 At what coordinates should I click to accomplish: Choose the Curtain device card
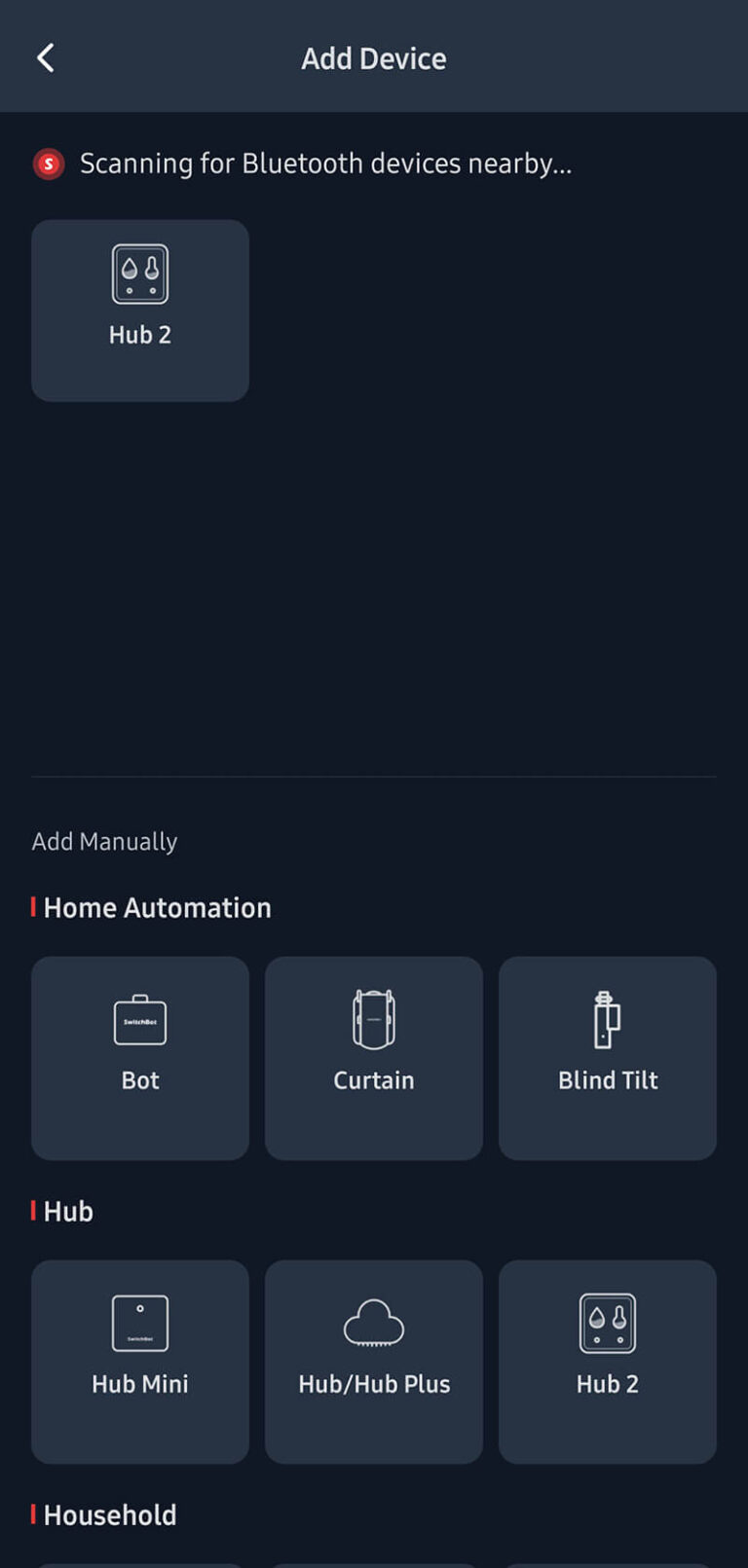(374, 1057)
